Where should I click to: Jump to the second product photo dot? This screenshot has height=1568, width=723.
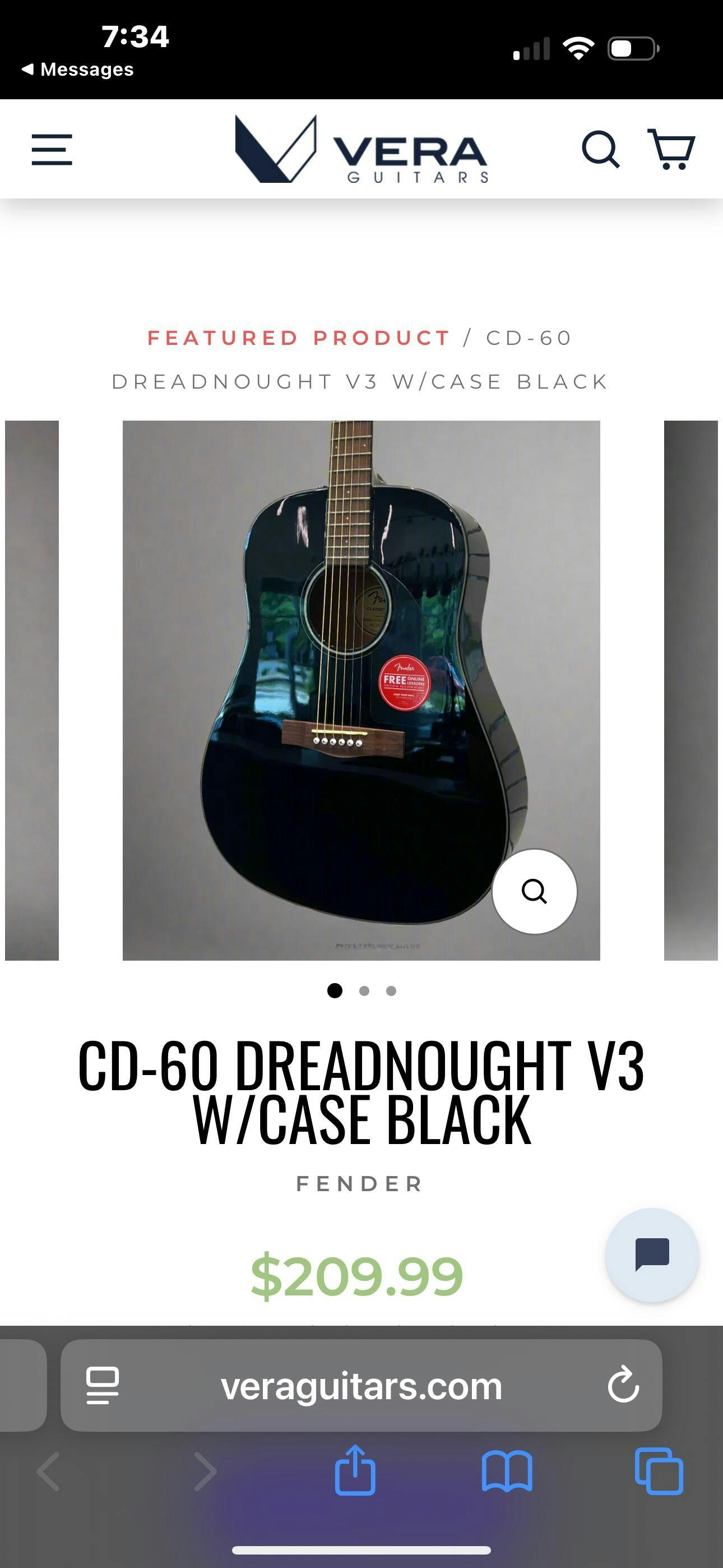coord(364,991)
